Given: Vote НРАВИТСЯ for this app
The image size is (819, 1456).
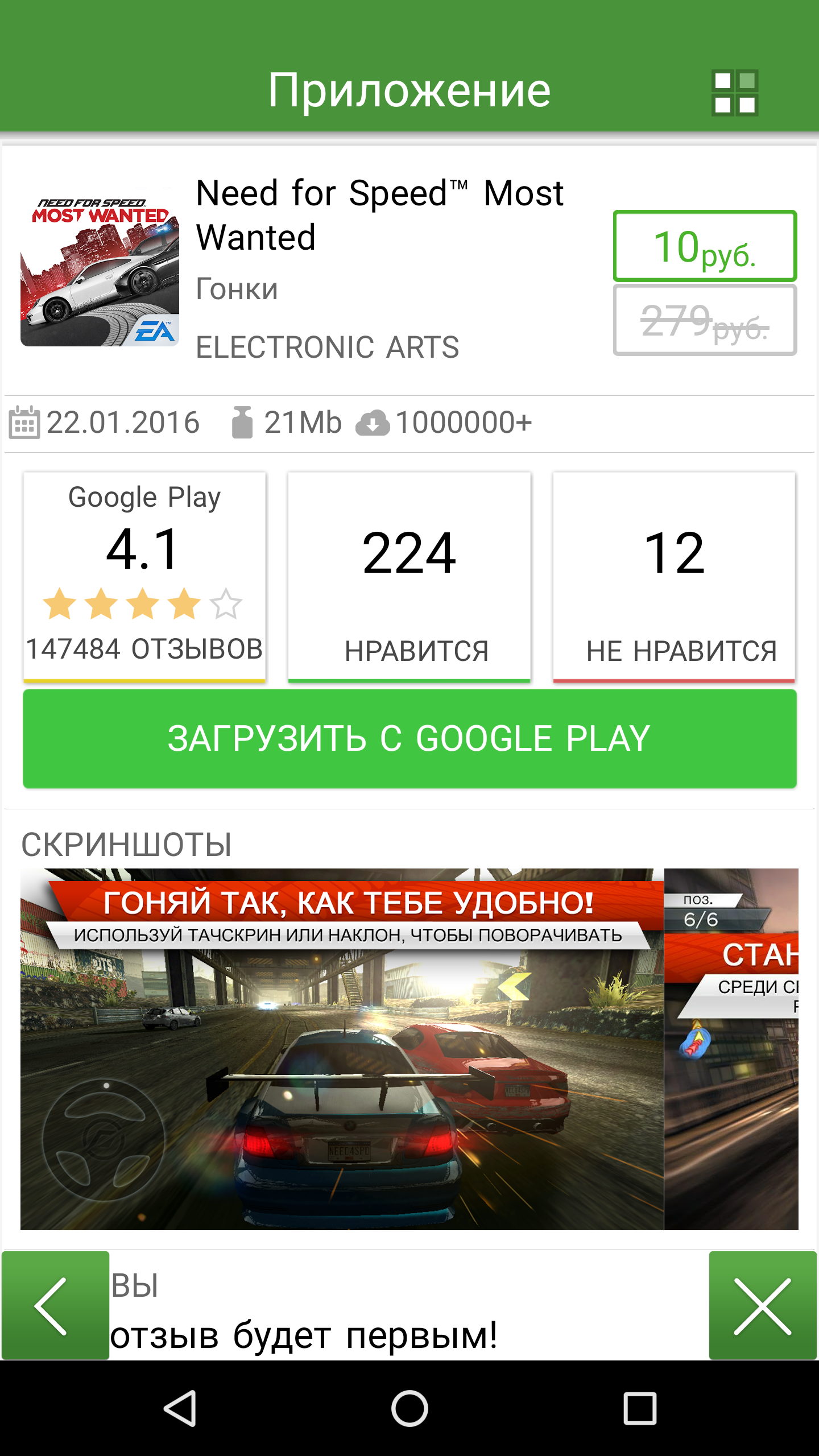Looking at the screenshot, I should (409, 576).
